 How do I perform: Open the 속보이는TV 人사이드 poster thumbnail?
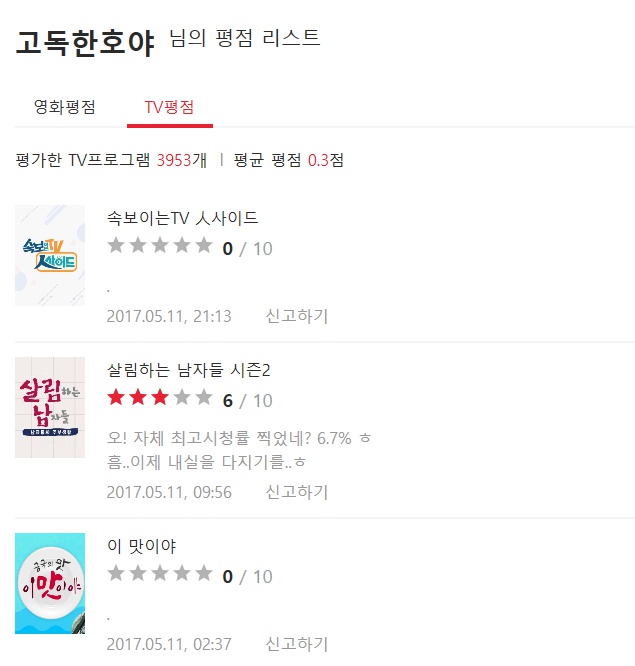click(50, 255)
